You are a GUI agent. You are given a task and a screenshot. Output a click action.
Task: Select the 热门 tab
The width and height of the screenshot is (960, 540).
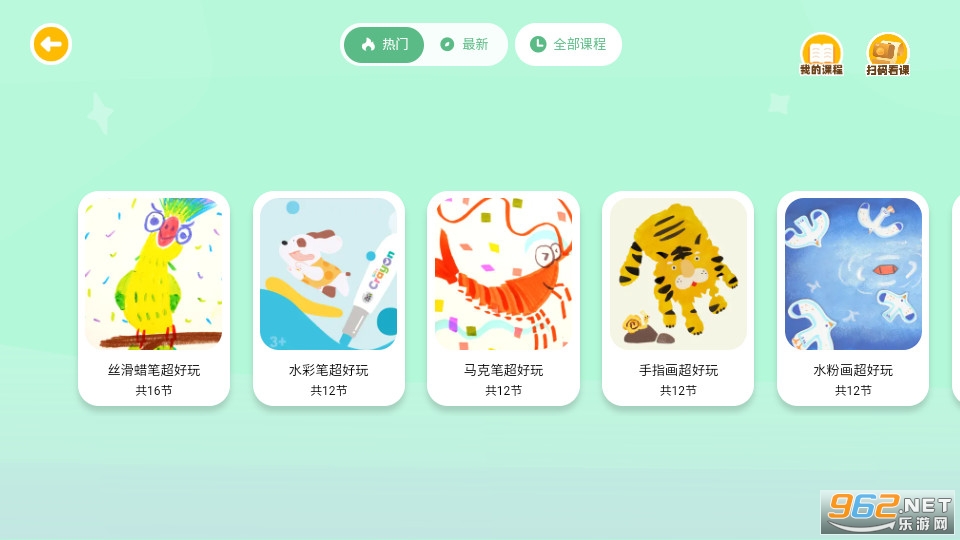point(385,45)
